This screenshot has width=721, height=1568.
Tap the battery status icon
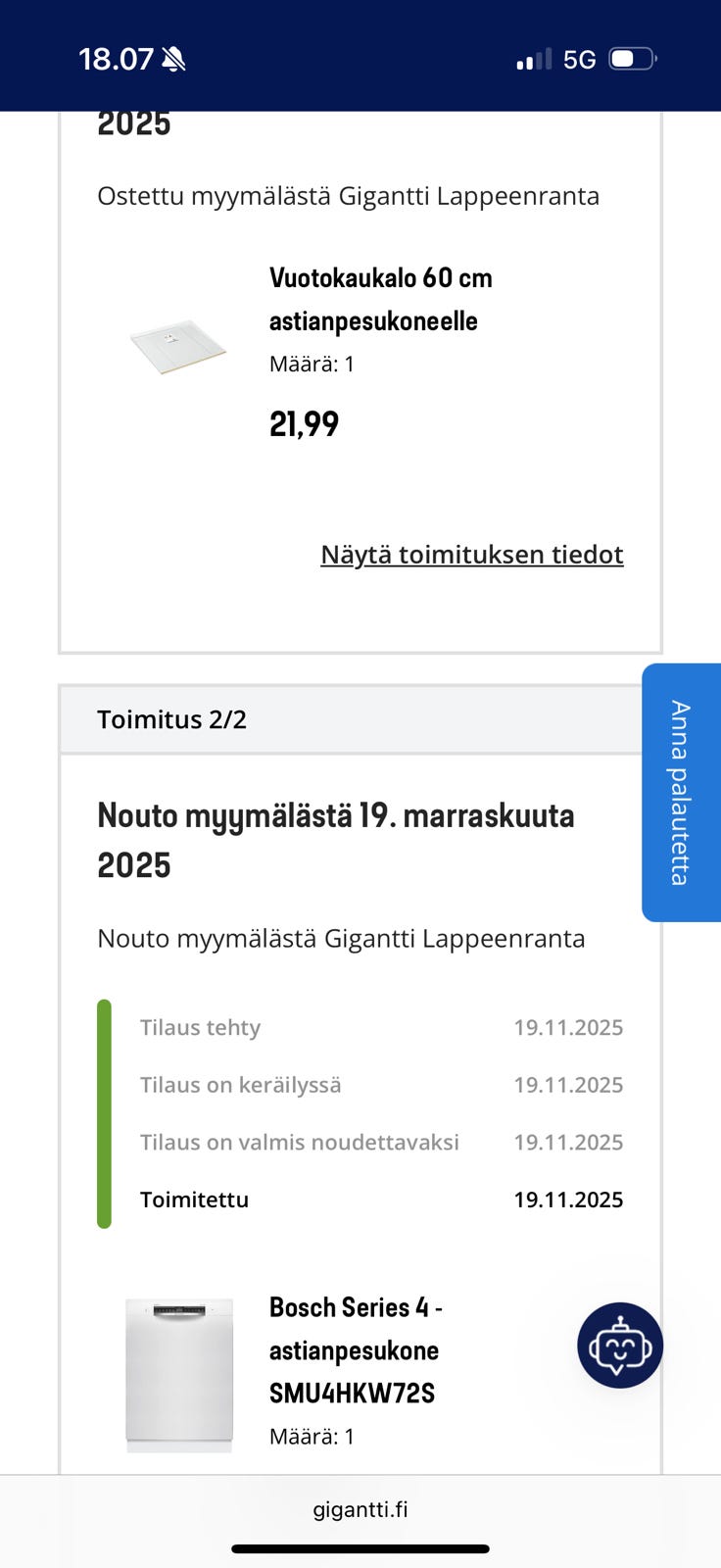tap(630, 58)
